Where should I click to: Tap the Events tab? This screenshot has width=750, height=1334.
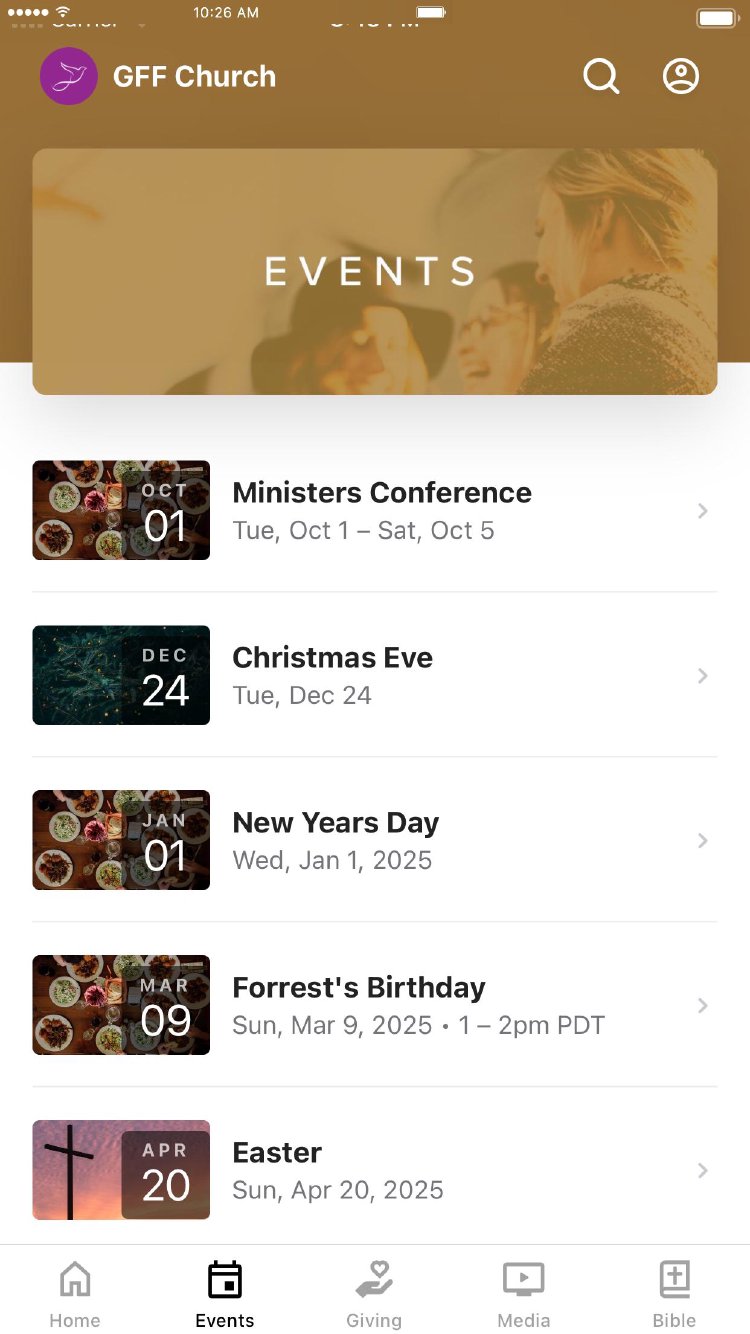[225, 1293]
